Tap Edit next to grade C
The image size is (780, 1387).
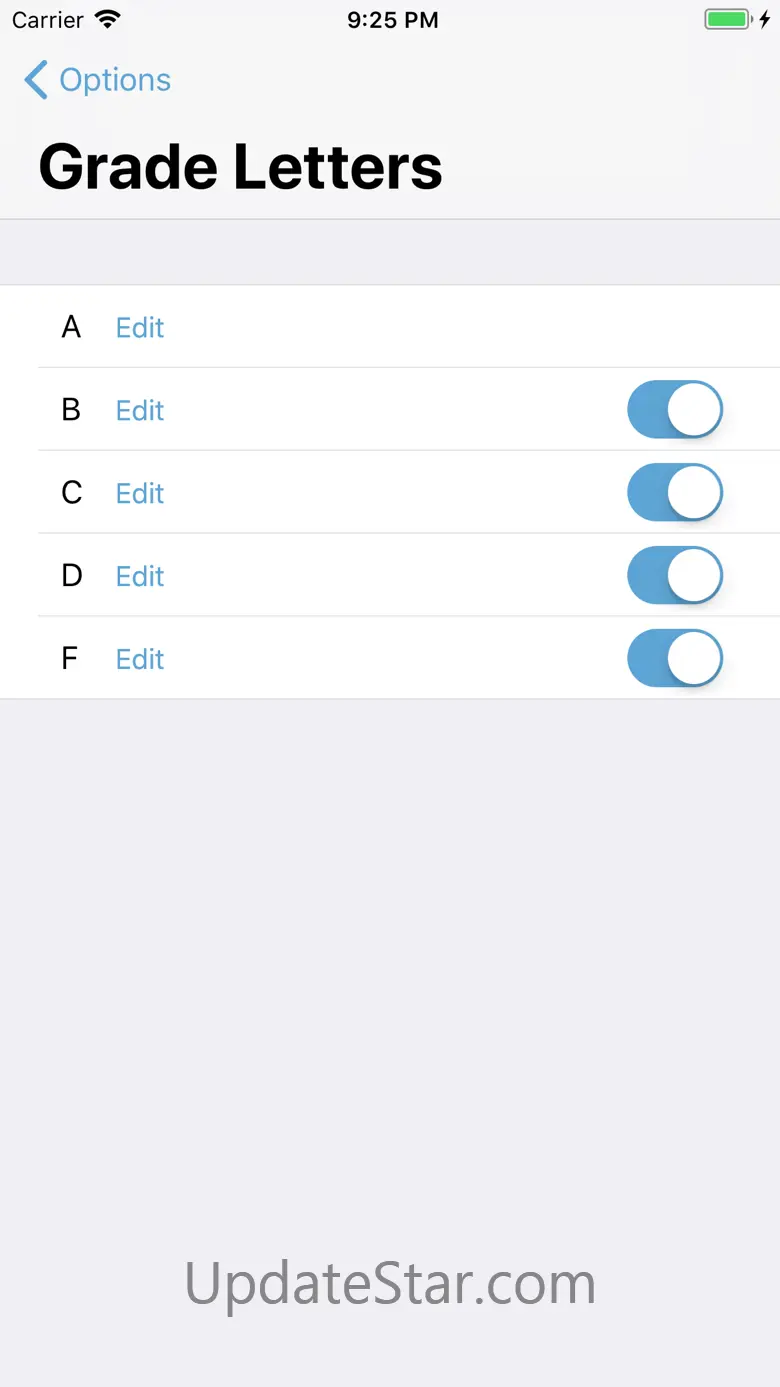pos(140,493)
